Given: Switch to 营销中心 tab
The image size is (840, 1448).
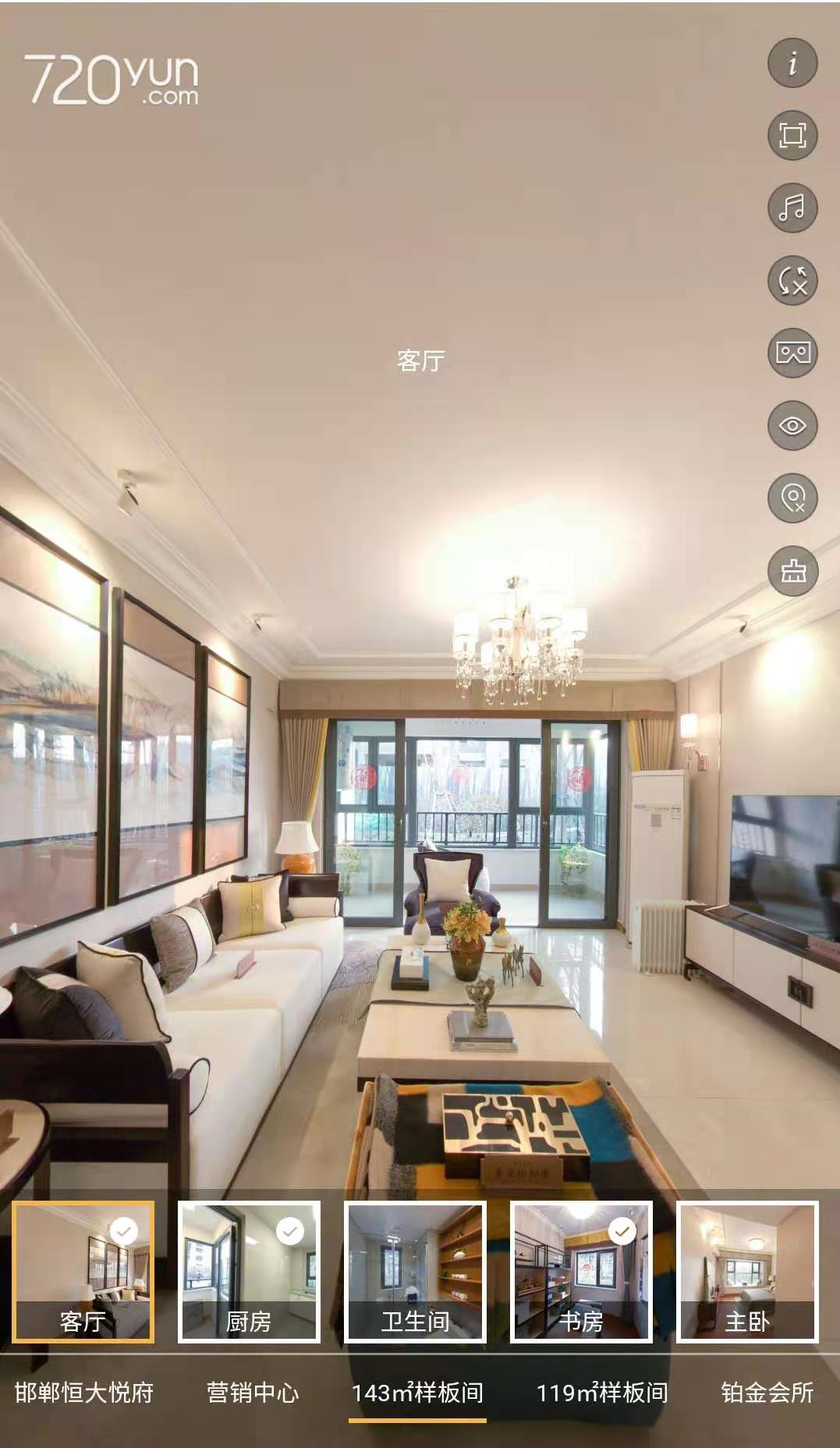Looking at the screenshot, I should point(252,1393).
